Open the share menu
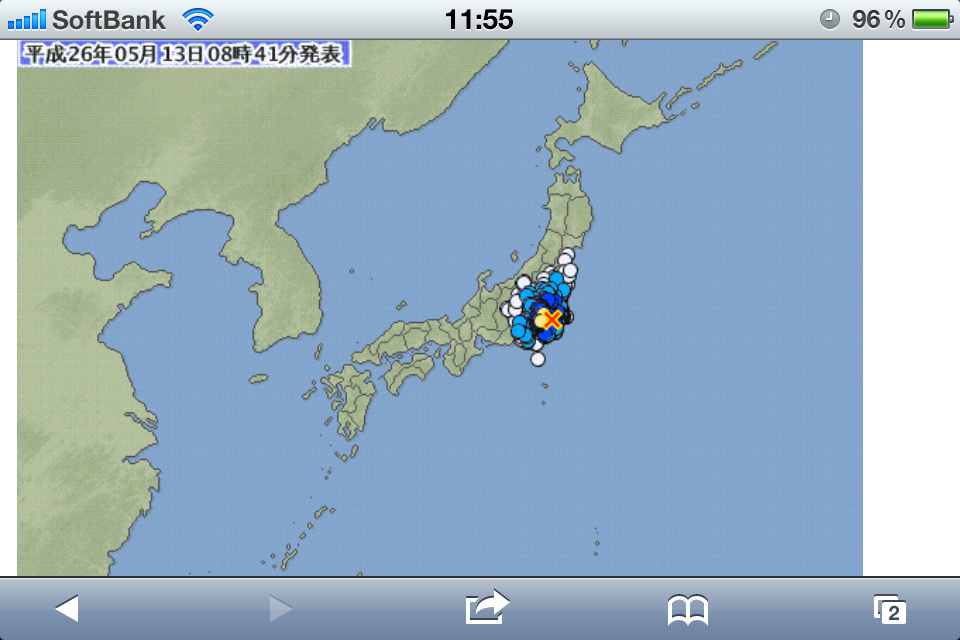The height and width of the screenshot is (640, 960). pos(487,607)
